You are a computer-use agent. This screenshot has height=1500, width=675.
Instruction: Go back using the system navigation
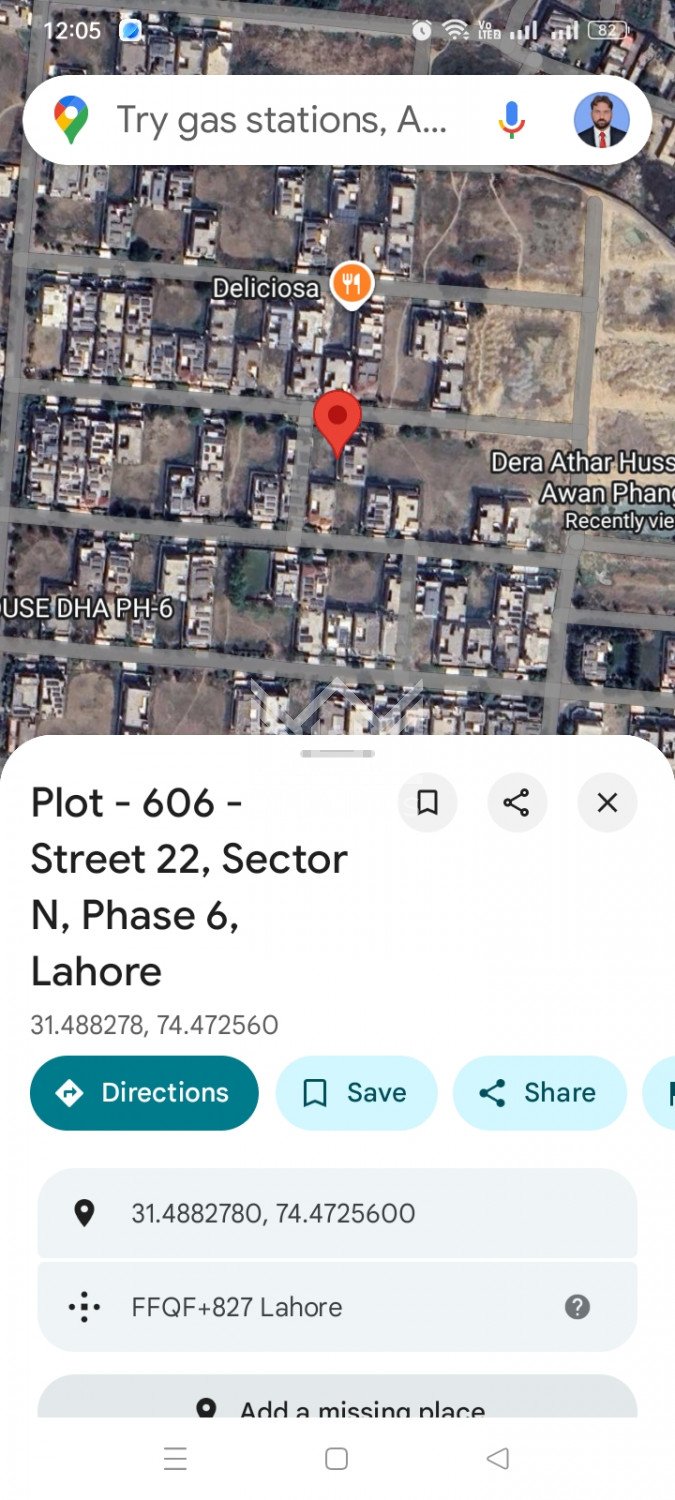pyautogui.click(x=497, y=1459)
